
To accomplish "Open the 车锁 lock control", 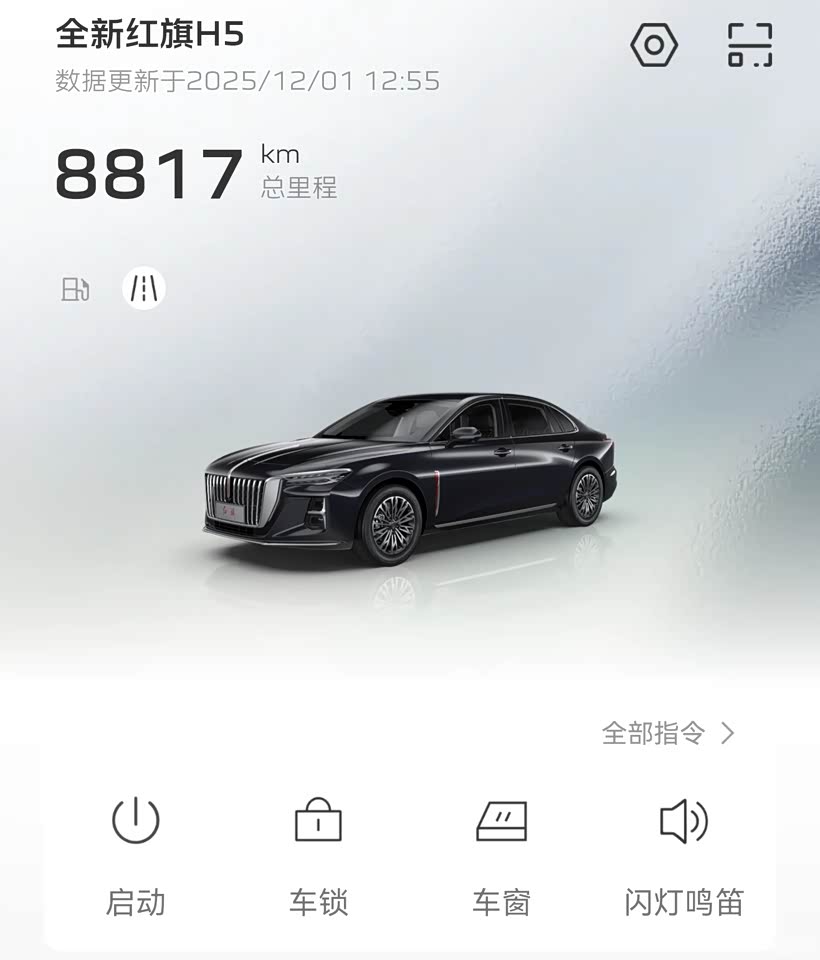I will [x=318, y=855].
